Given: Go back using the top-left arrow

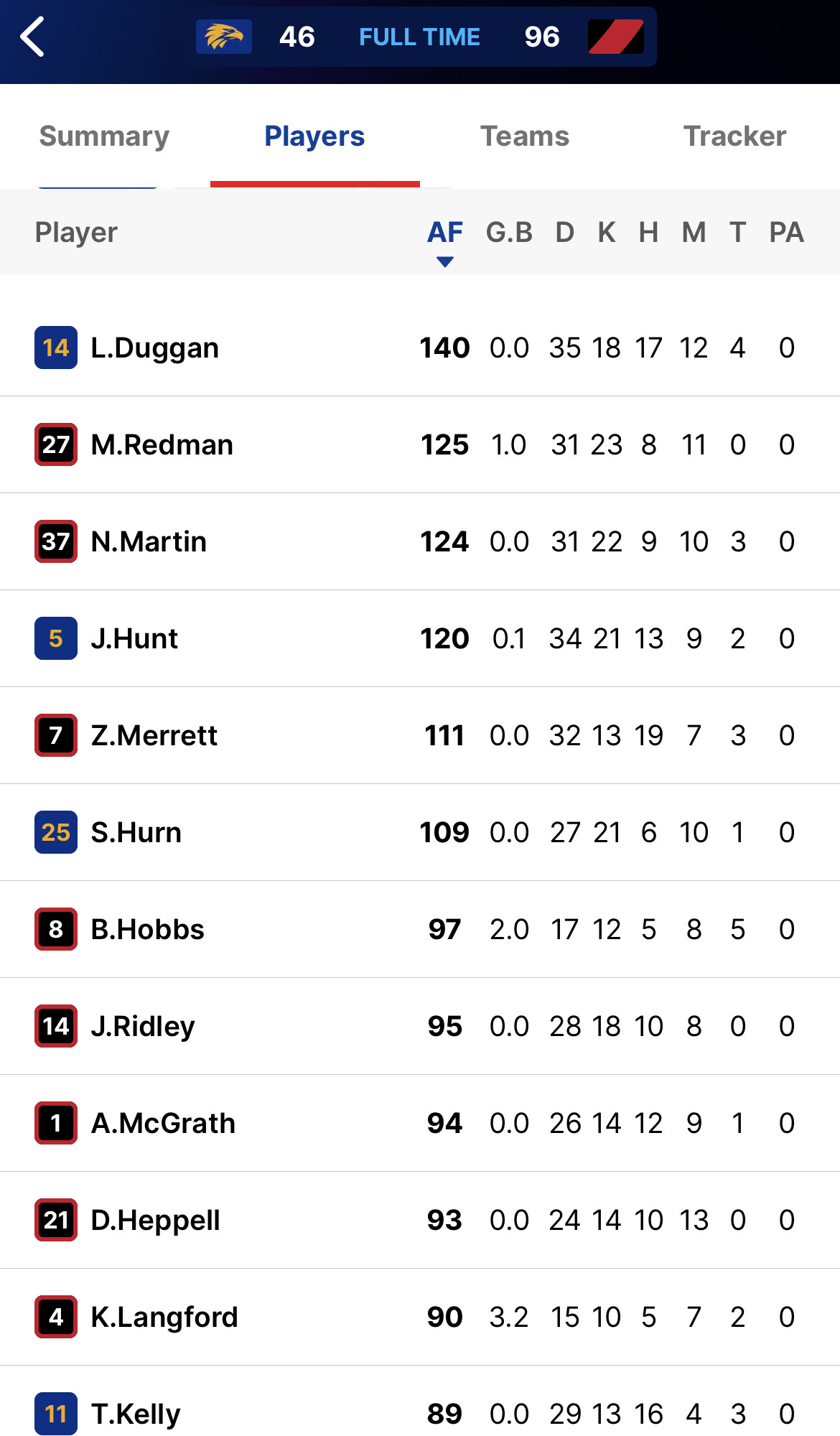Looking at the screenshot, I should tap(33, 37).
